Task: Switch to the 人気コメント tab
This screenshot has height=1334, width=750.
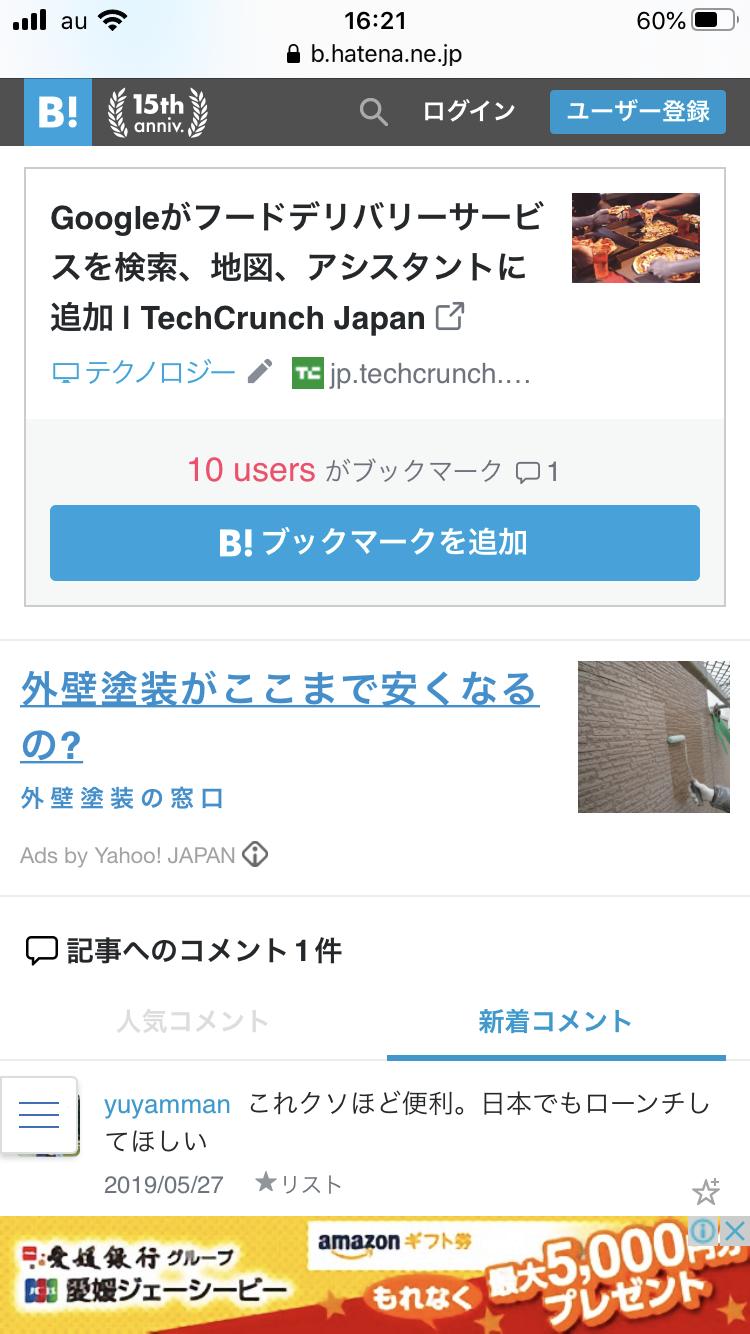Action: pos(193,1022)
